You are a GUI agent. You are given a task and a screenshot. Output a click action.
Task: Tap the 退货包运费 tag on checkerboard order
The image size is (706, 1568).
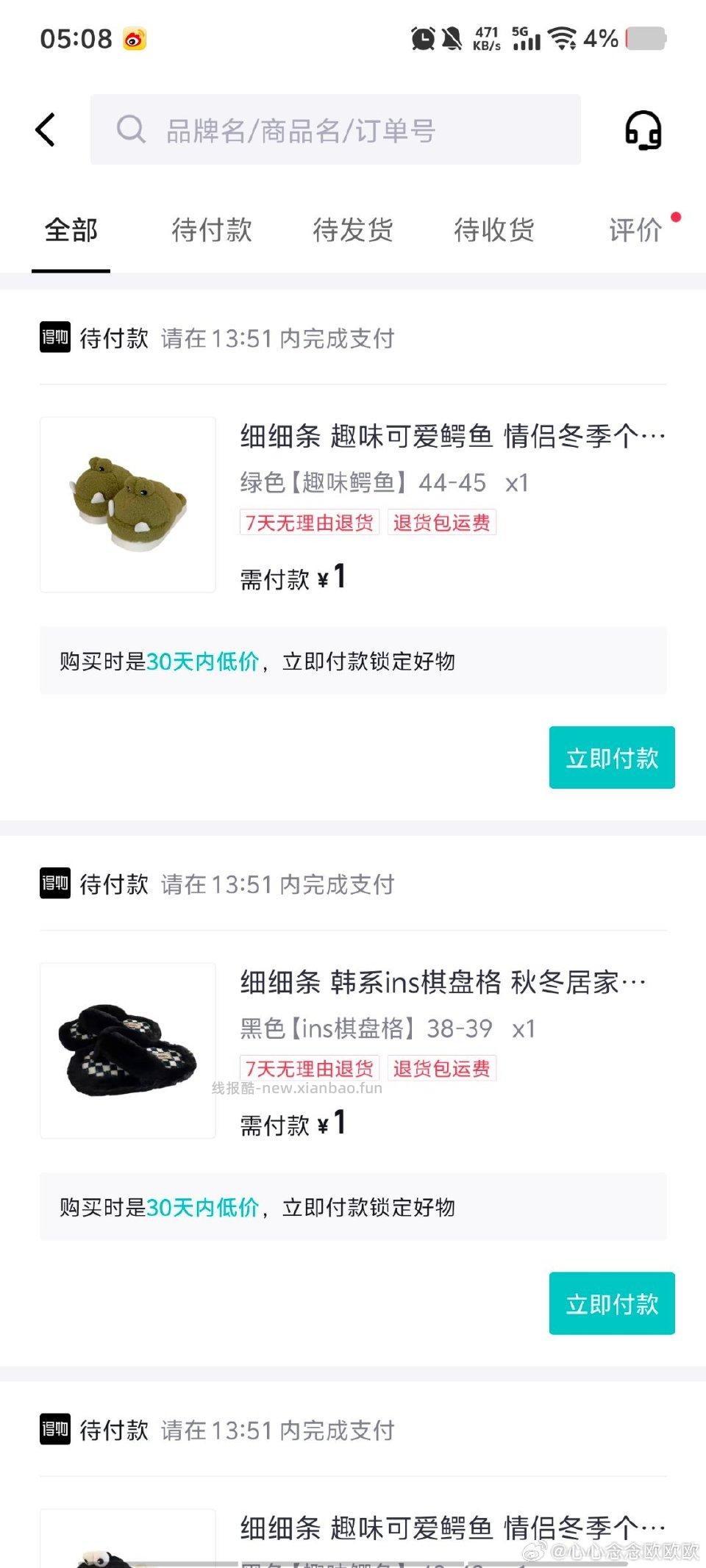tap(442, 1068)
